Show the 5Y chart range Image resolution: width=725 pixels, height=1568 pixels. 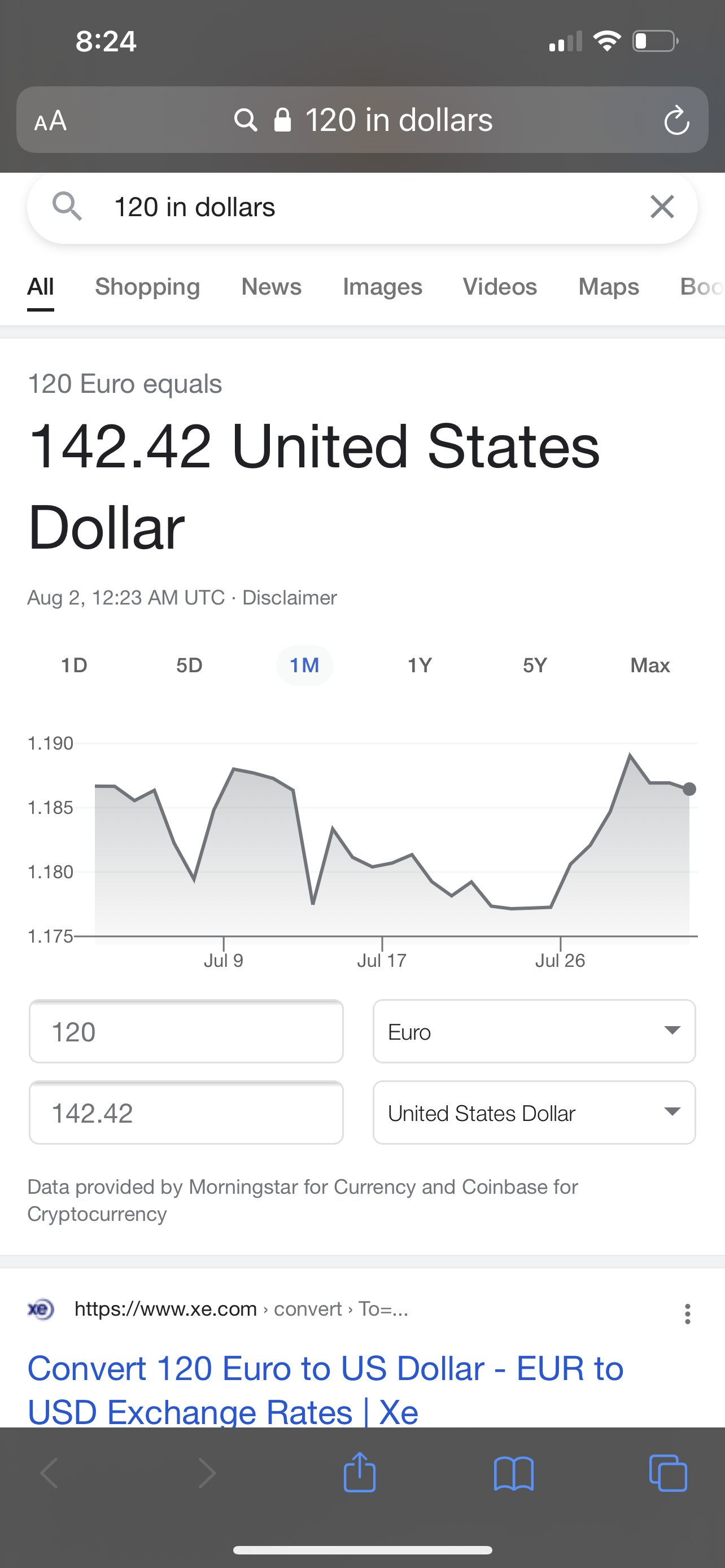535,665
